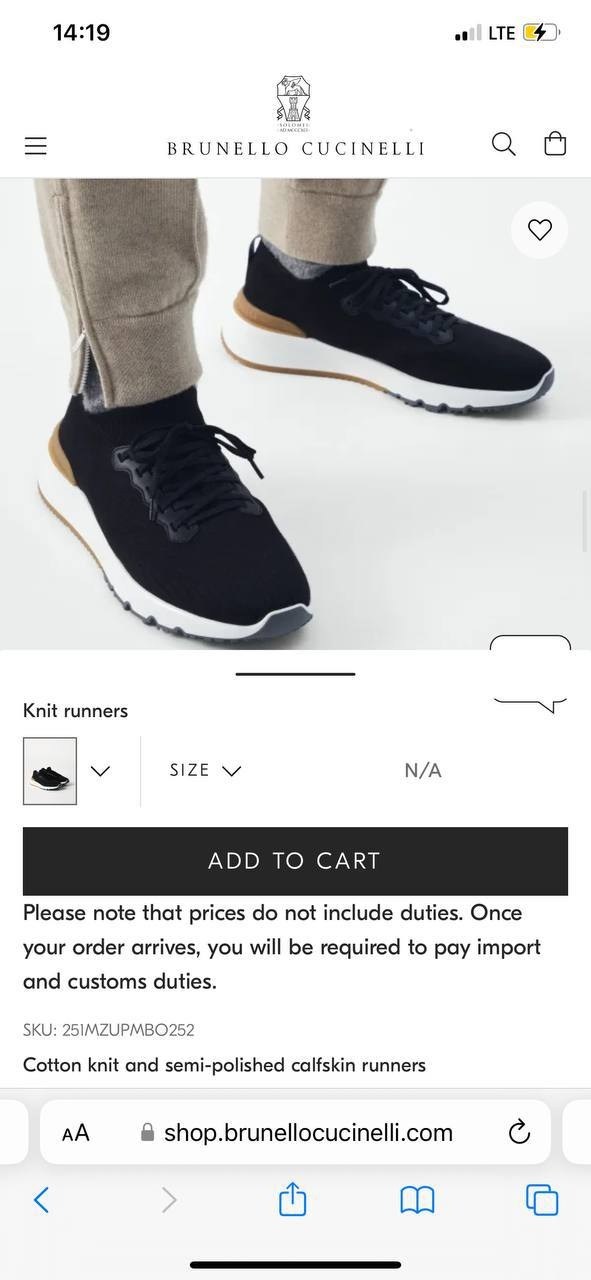The image size is (591, 1280).
Task: Tap ADD TO CART
Action: pos(295,861)
